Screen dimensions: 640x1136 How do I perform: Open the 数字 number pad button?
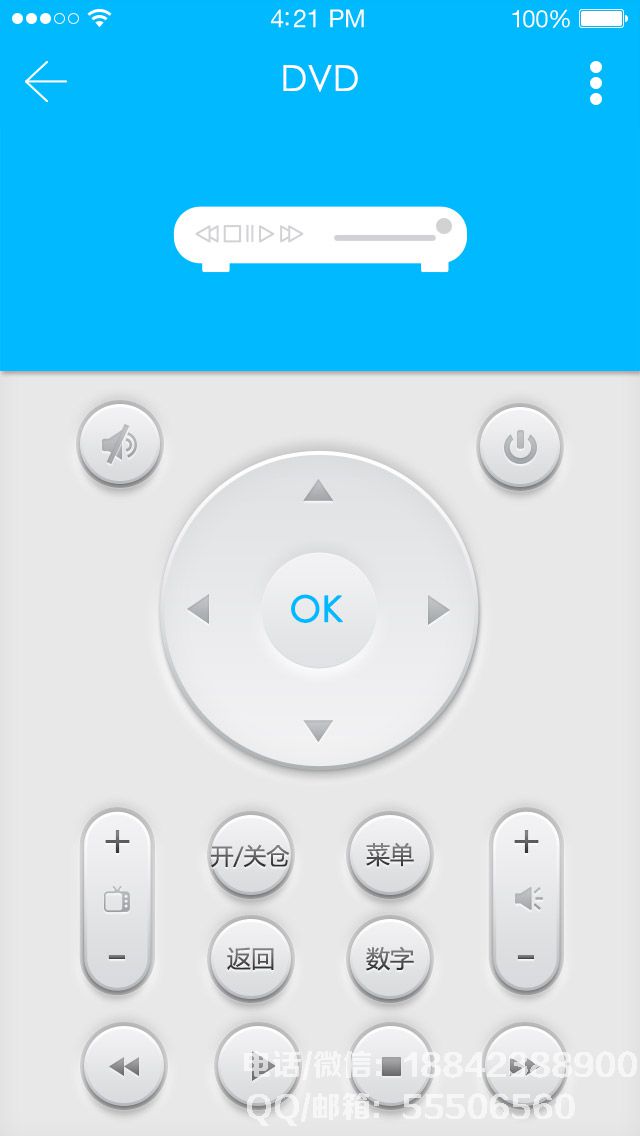pos(389,959)
